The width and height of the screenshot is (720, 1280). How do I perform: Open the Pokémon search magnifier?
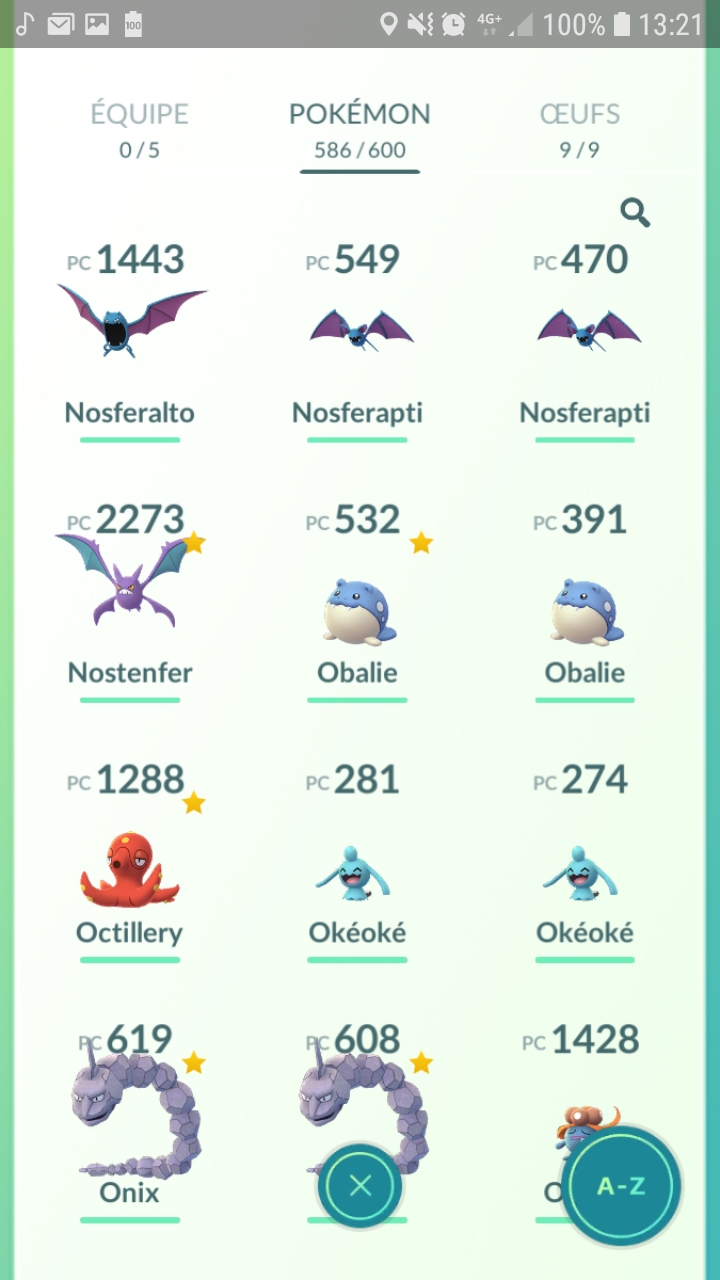635,212
